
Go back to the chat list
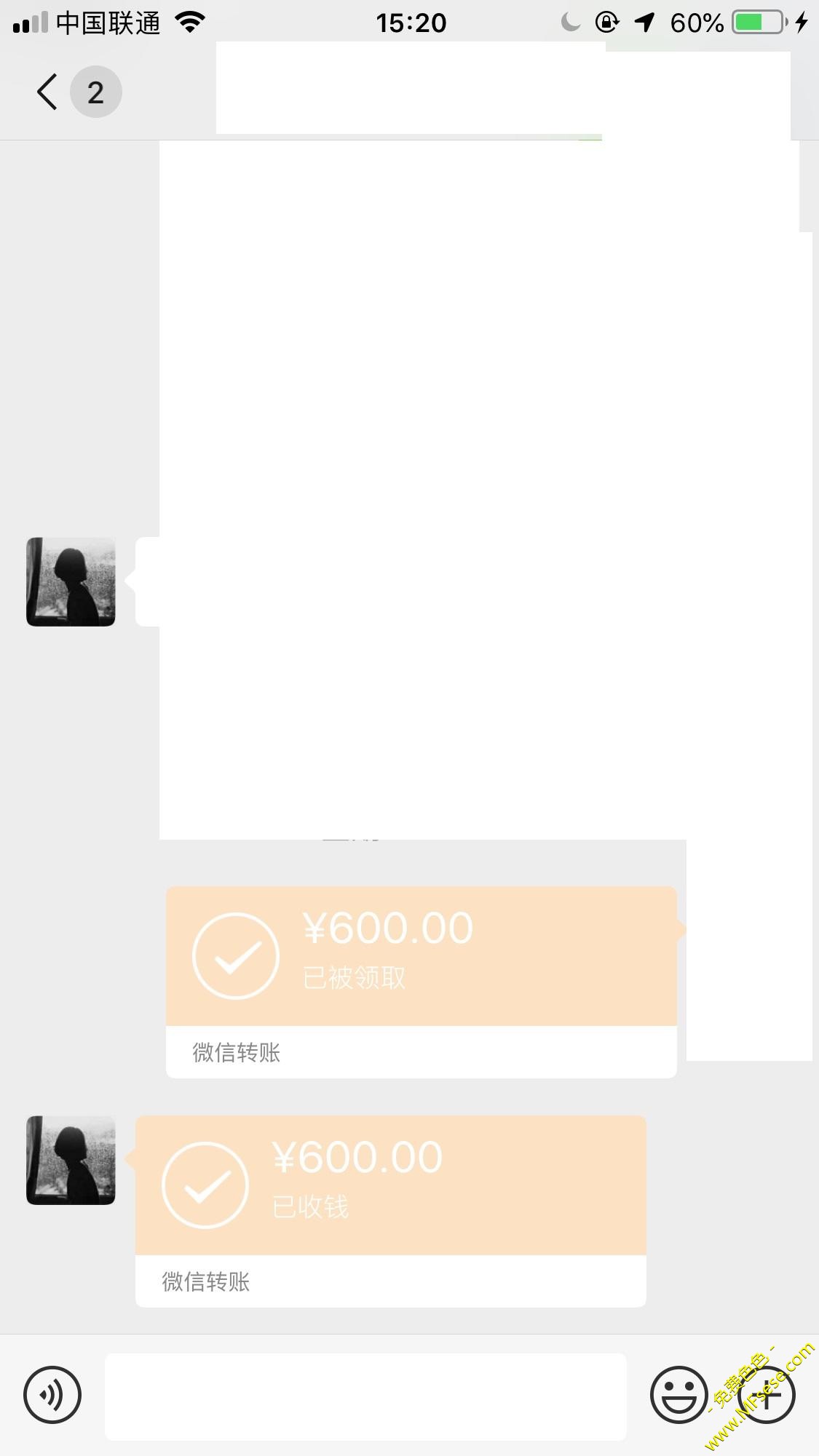pos(48,92)
